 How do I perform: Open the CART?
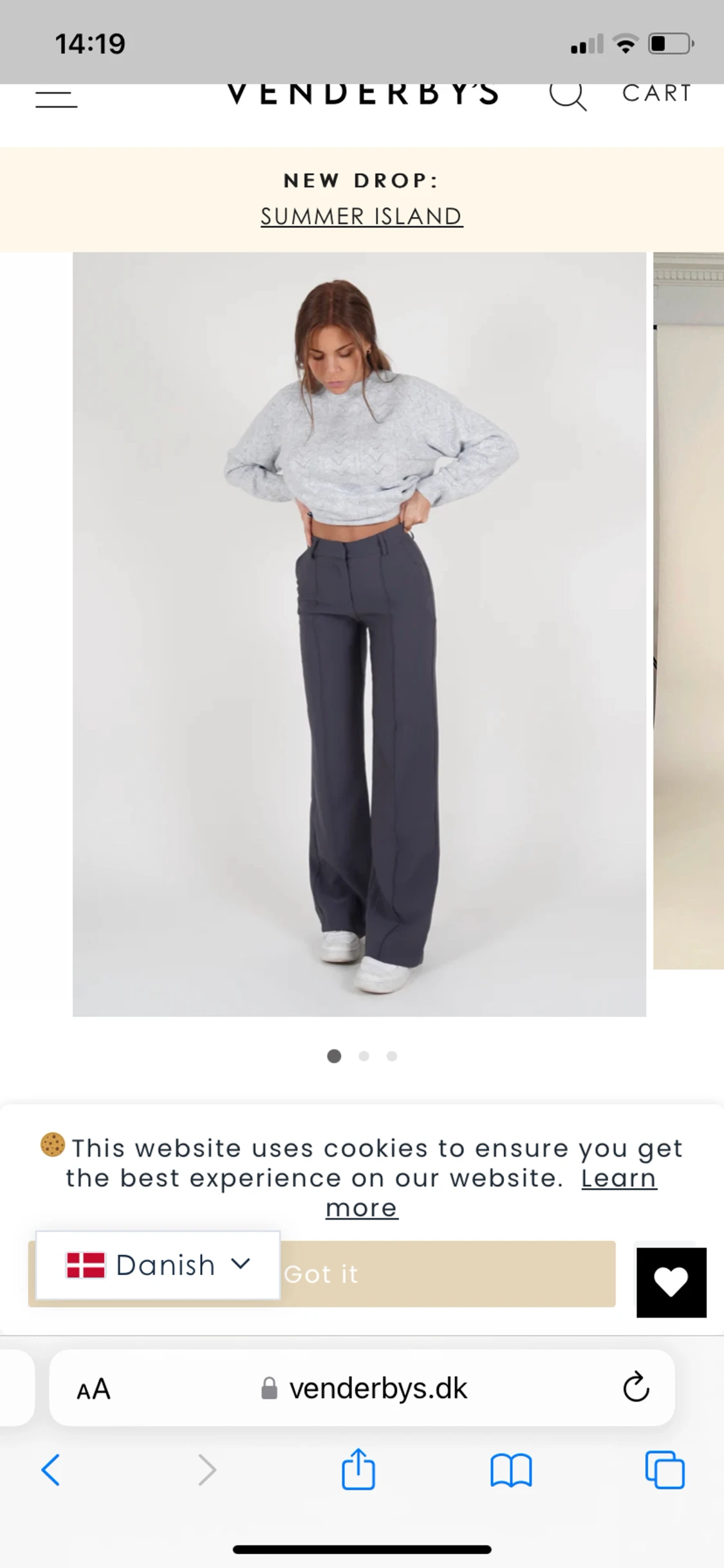[x=656, y=94]
